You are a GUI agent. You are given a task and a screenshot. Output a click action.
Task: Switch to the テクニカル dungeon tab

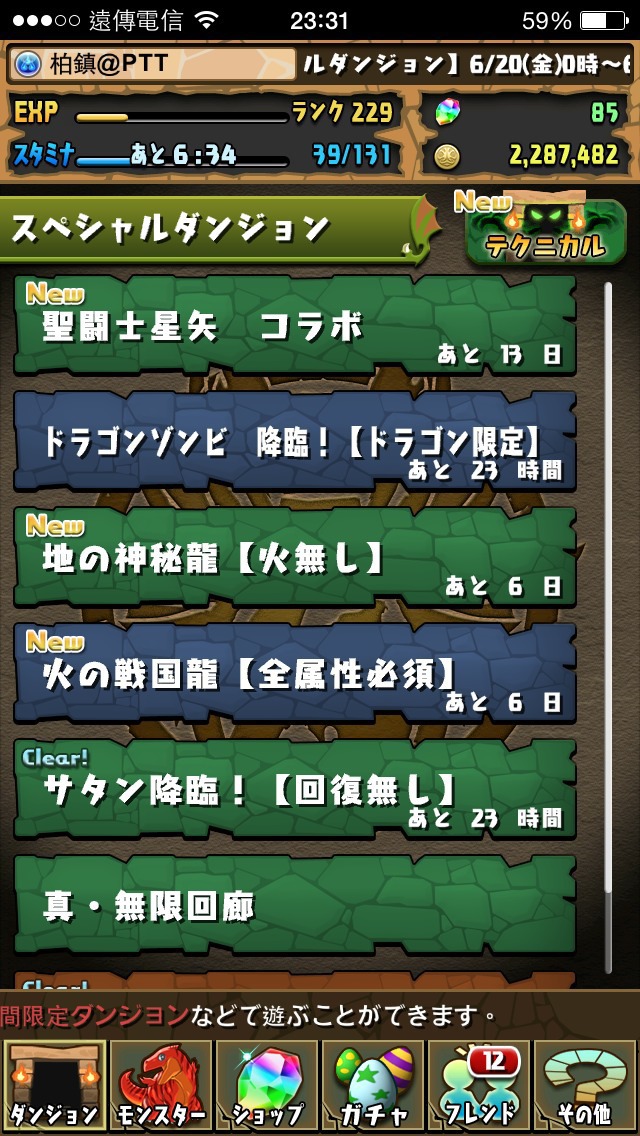click(545, 230)
